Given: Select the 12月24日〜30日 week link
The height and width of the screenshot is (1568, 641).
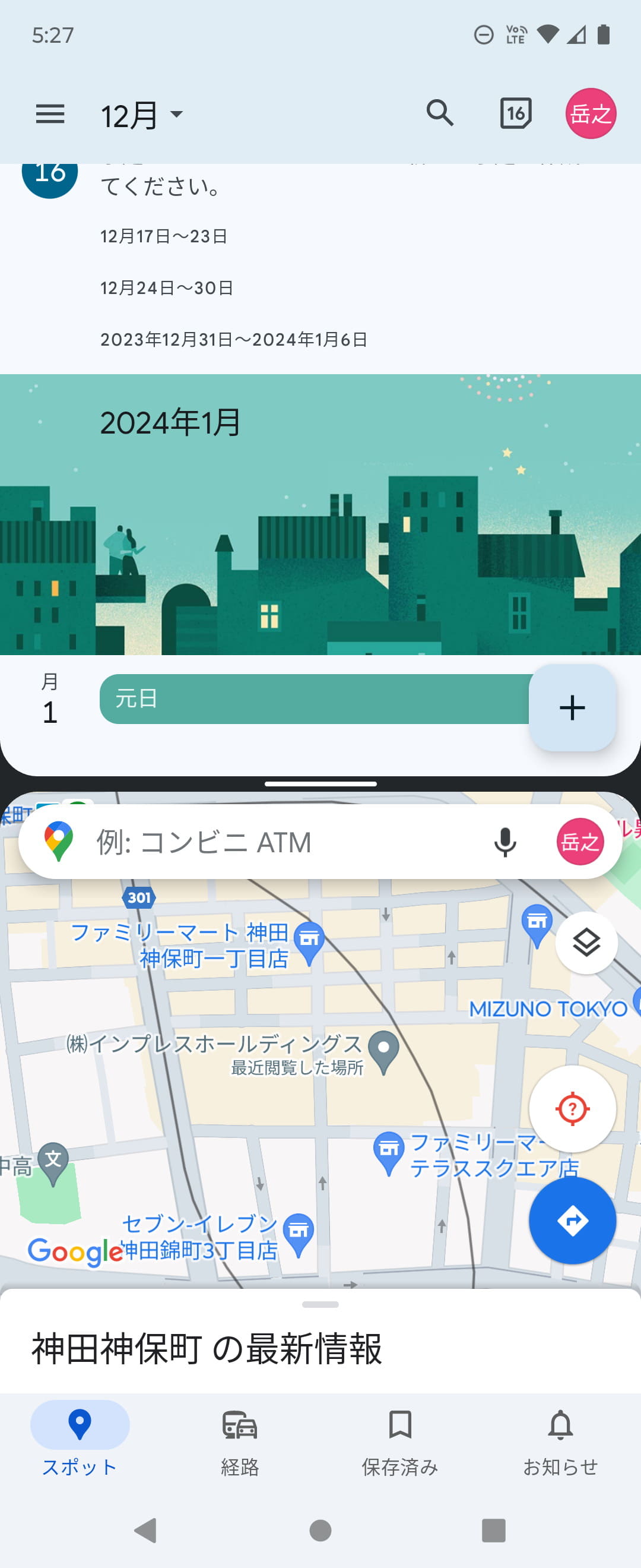Looking at the screenshot, I should tap(166, 287).
